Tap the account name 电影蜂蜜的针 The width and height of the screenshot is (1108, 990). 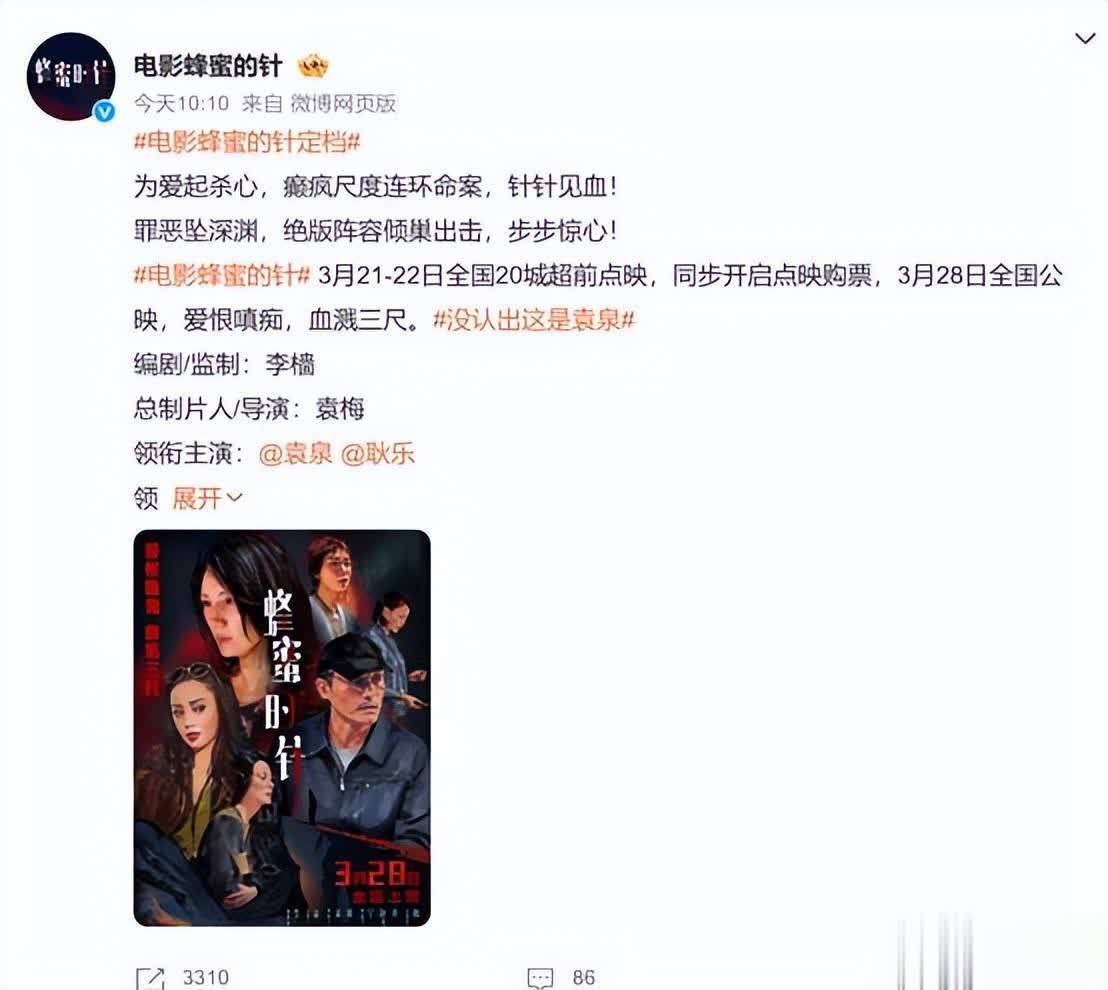(x=209, y=66)
